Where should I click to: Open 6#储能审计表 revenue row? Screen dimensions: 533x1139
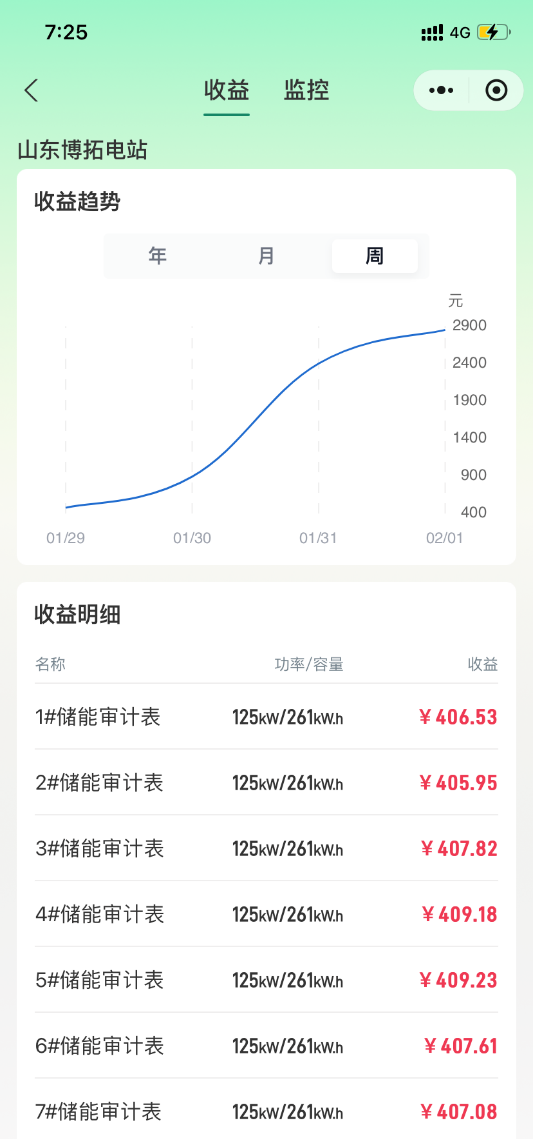point(266,1046)
